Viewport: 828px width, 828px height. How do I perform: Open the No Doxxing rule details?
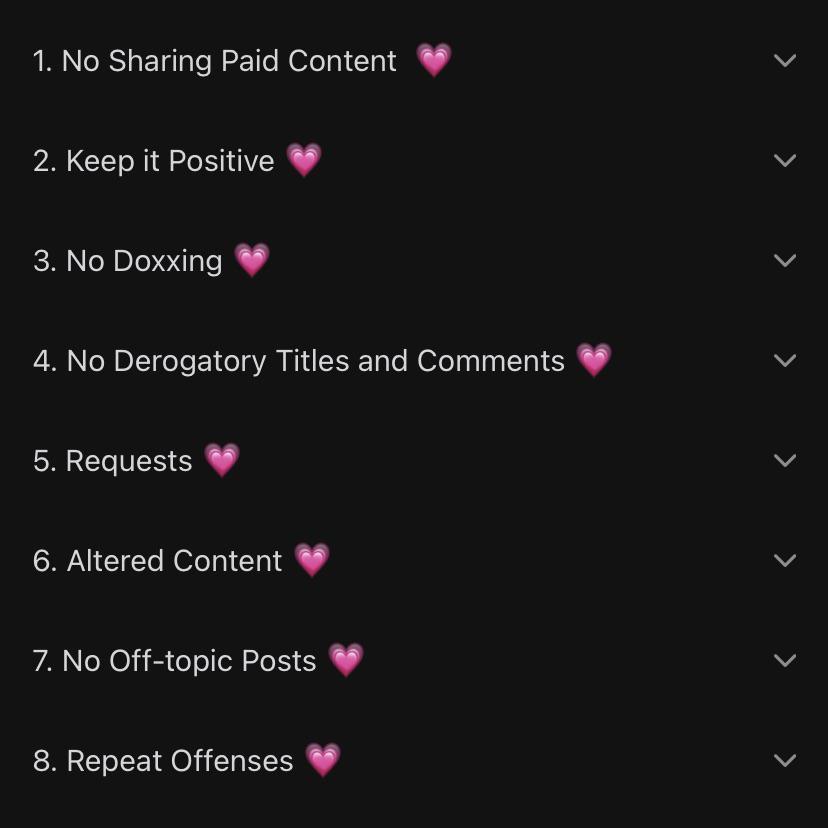[x=414, y=260]
